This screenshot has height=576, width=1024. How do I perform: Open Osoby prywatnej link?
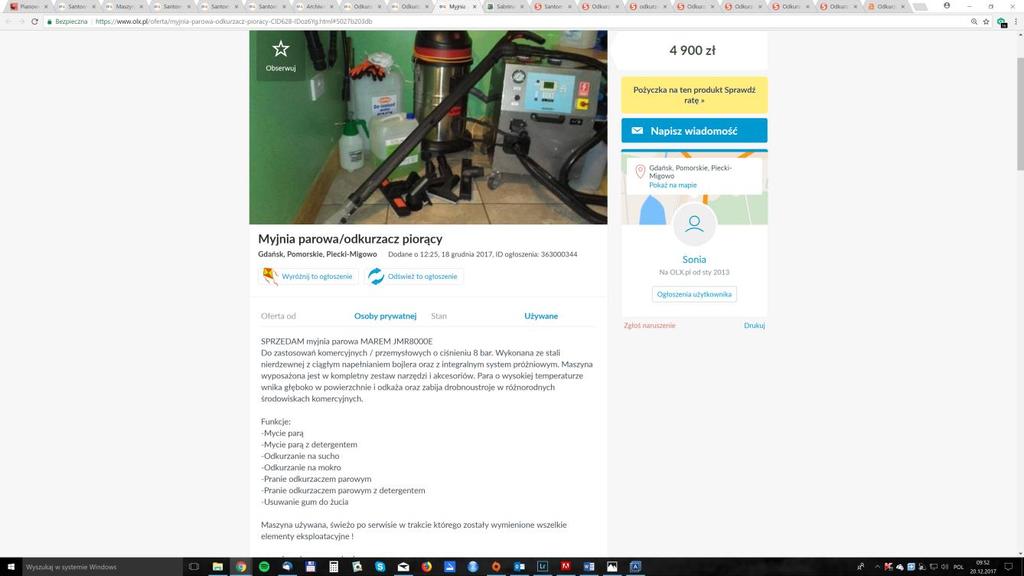tap(385, 316)
